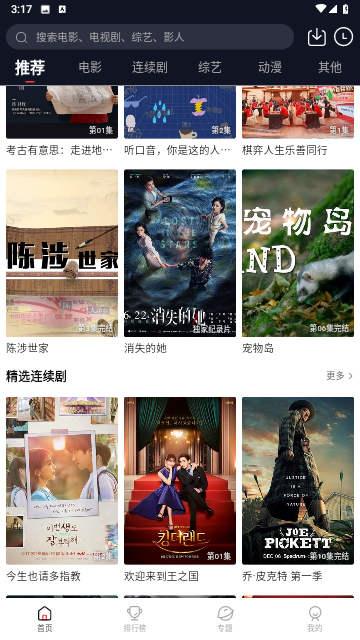Go to the 专题 bottom tab
The height and width of the screenshot is (640, 360).
(x=225, y=619)
